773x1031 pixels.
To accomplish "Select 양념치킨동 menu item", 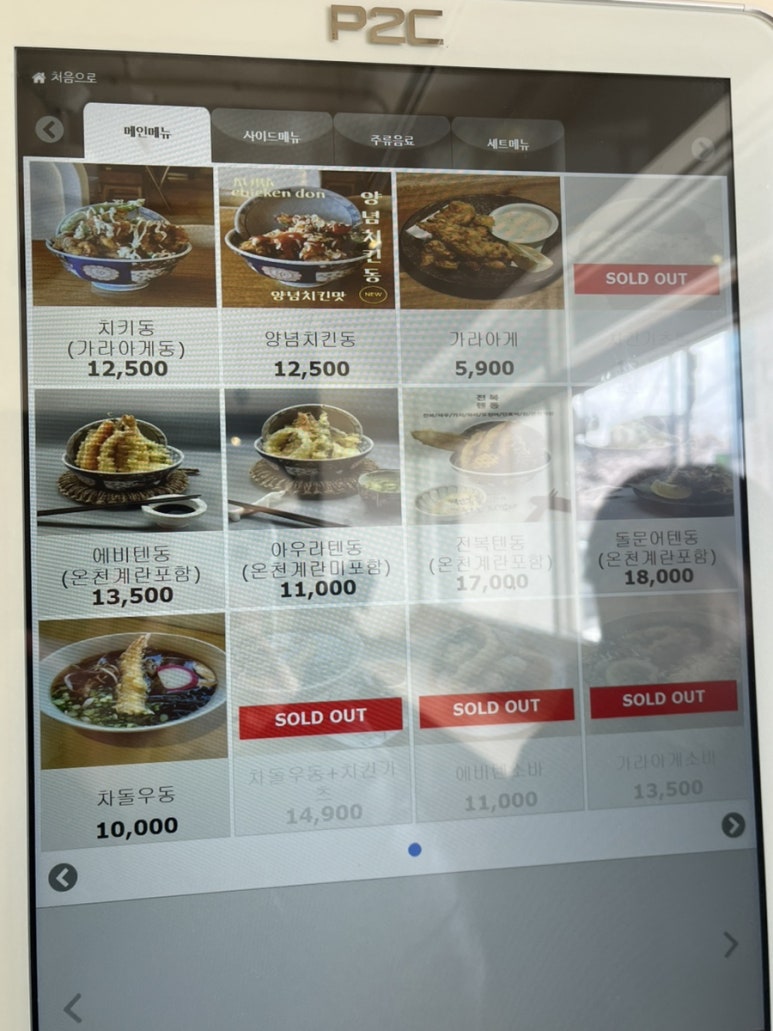I will click(307, 272).
